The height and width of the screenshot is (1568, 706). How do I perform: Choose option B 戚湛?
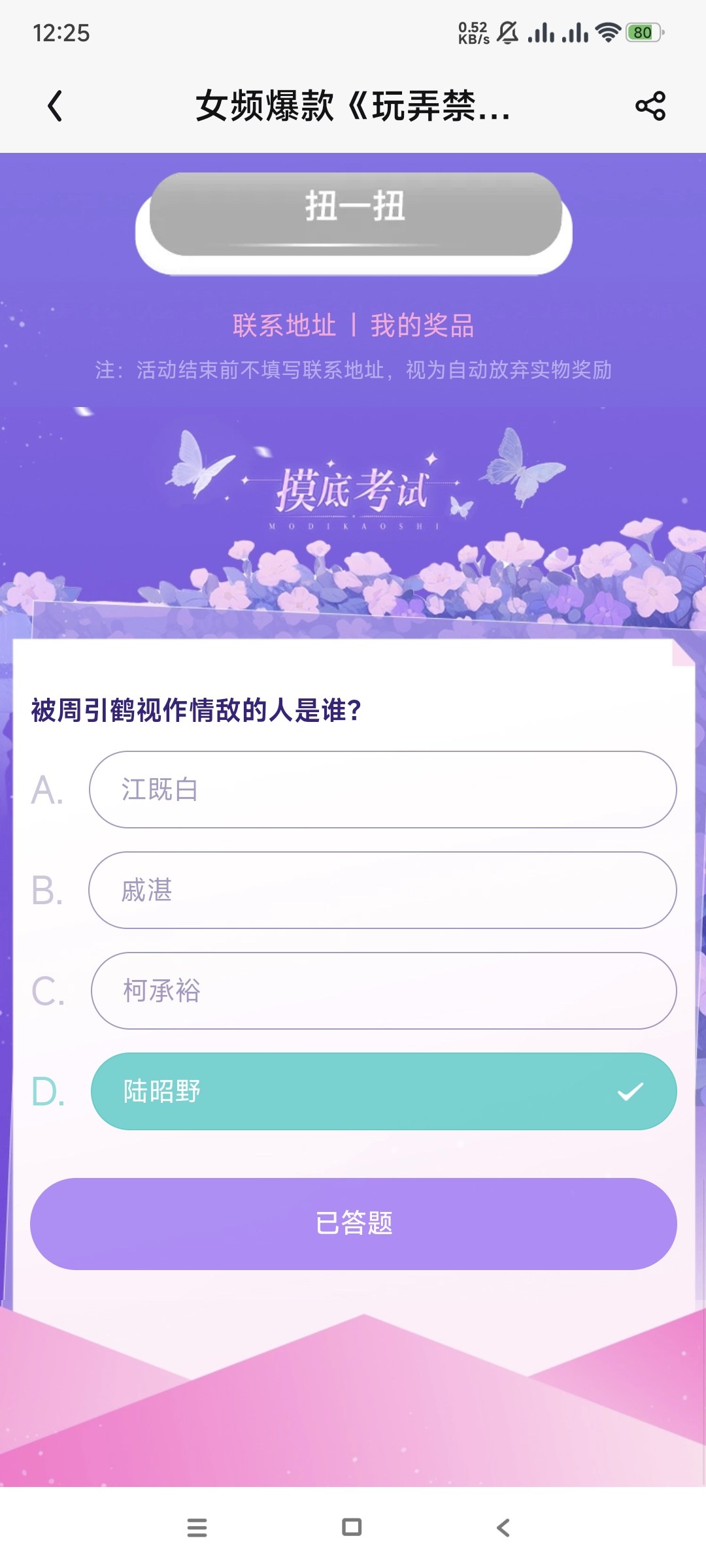pyautogui.click(x=383, y=890)
